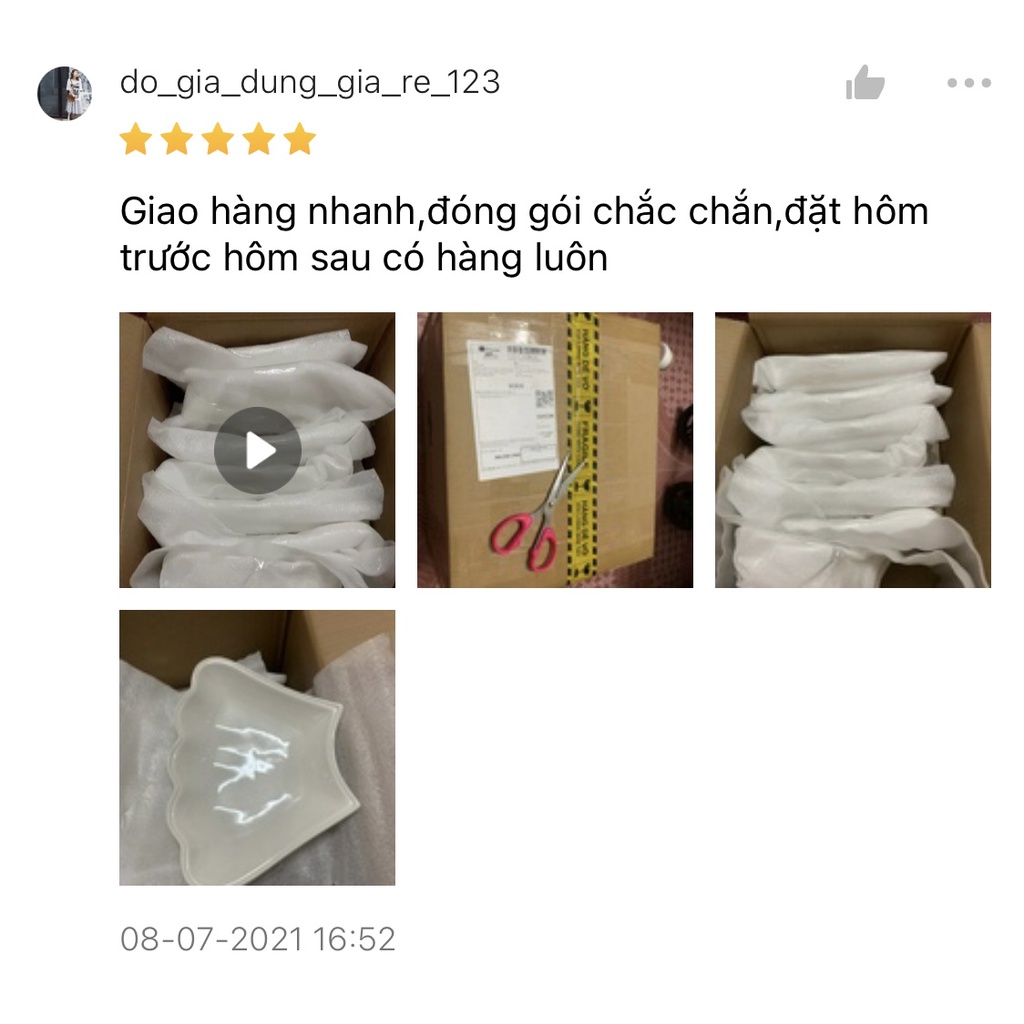1024x1024 pixels.
Task: Like the review by do_gia_dung_gia_re_123
Action: (x=865, y=84)
